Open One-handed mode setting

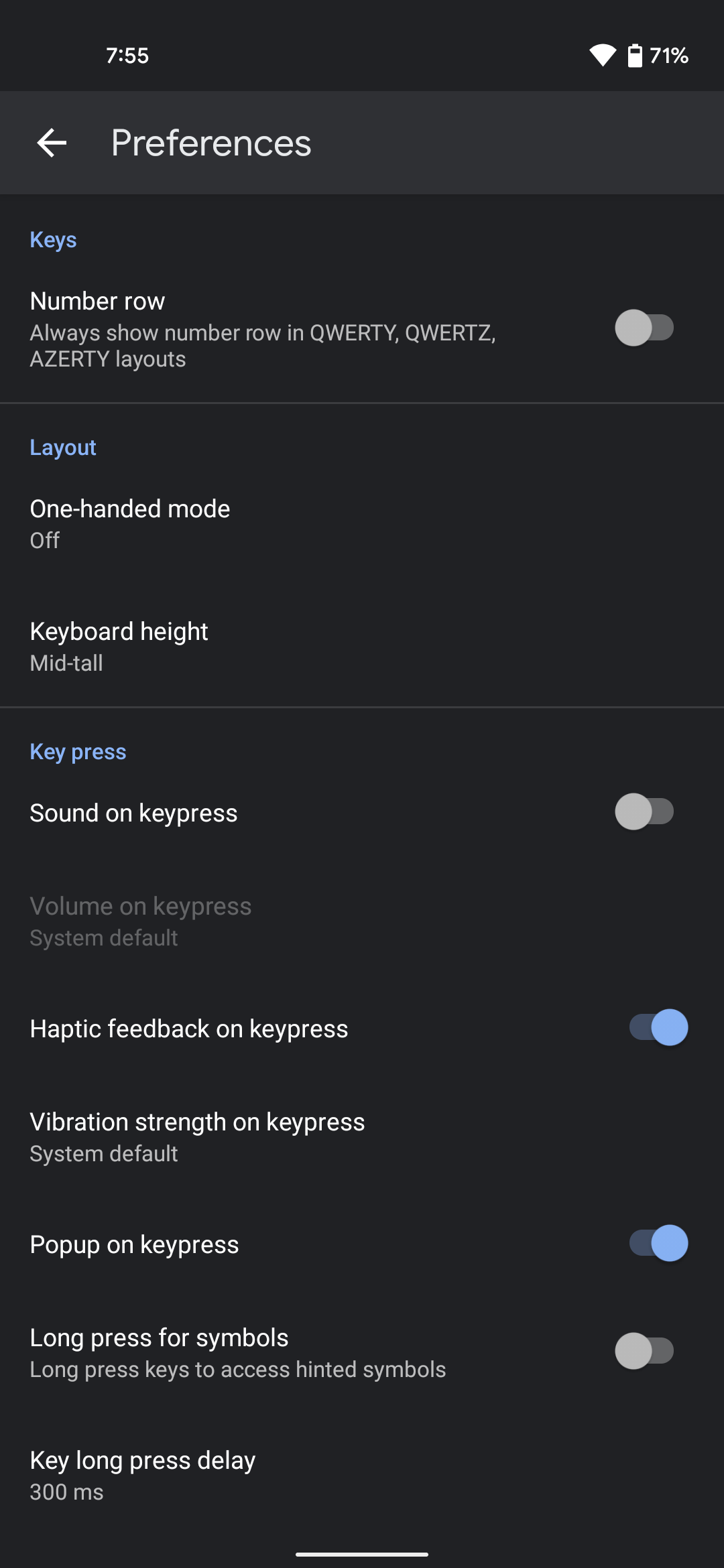362,524
